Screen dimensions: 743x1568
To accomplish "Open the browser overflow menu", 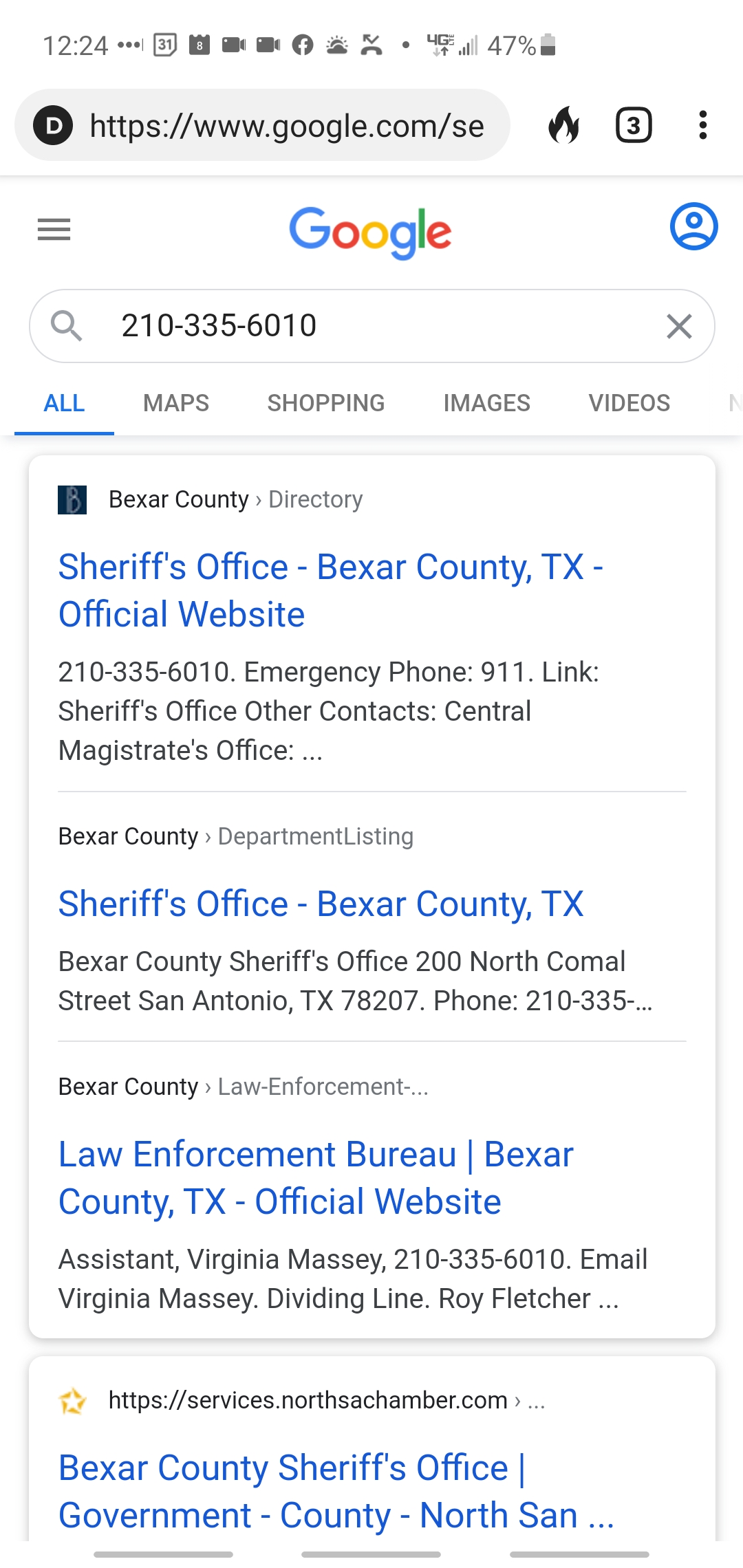I will pos(702,125).
